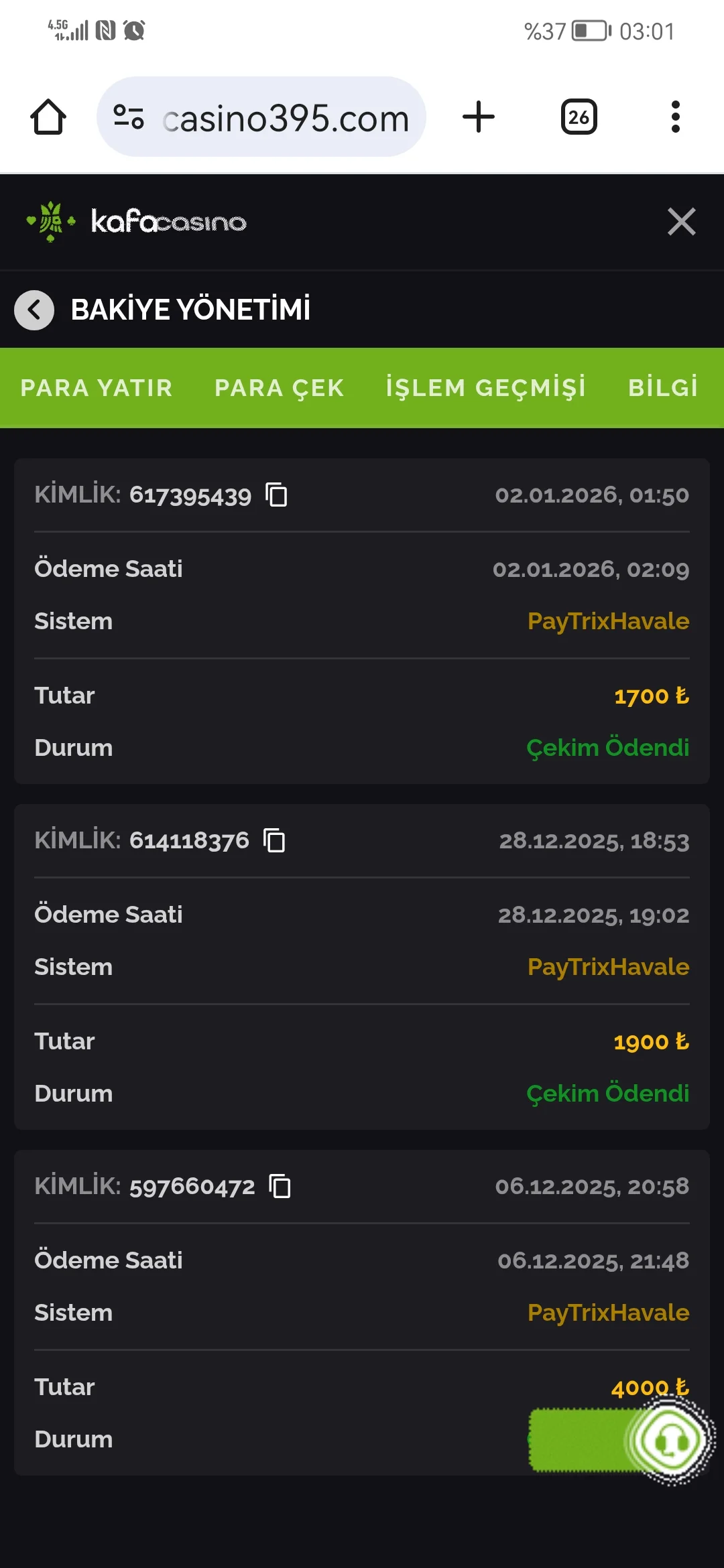Select the Bilgi tab

[x=662, y=388]
